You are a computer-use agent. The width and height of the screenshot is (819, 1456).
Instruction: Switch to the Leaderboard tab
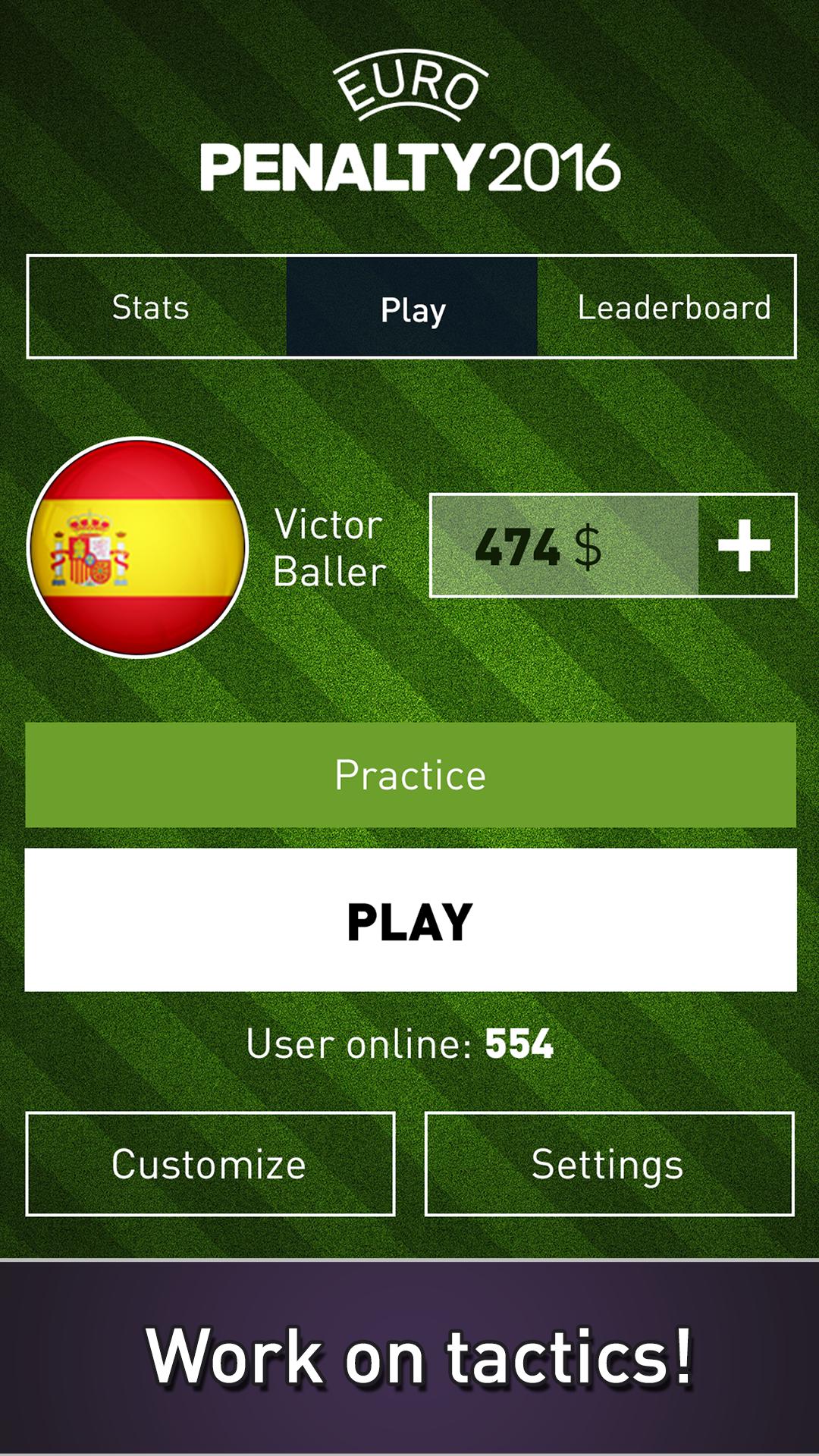[673, 307]
